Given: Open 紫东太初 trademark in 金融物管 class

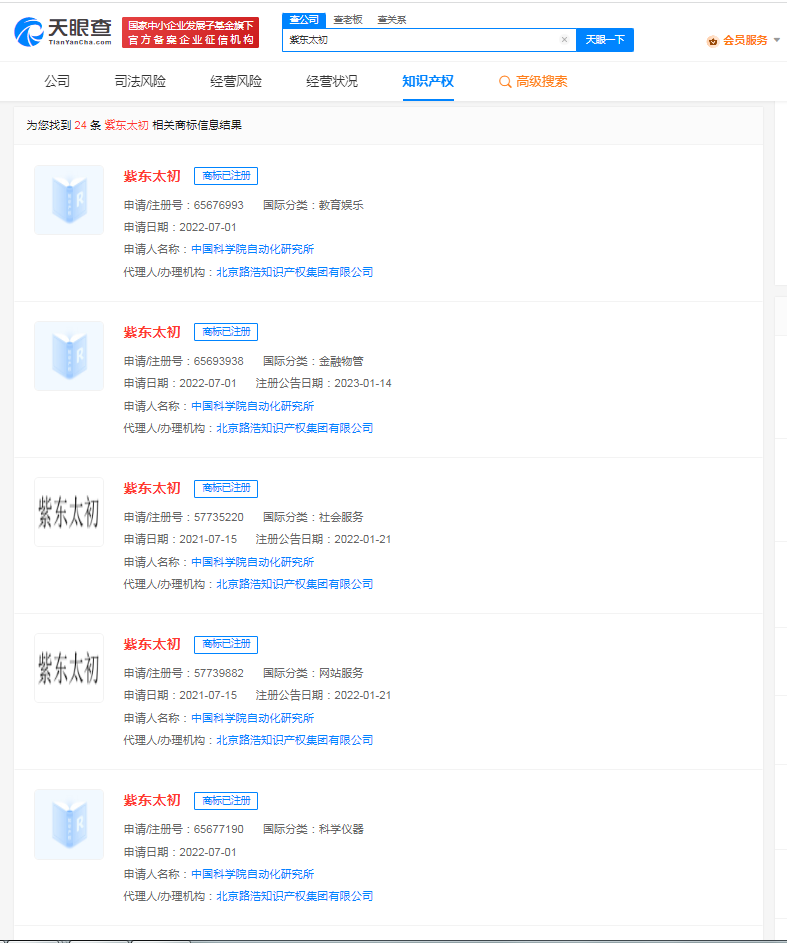Looking at the screenshot, I should 152,332.
